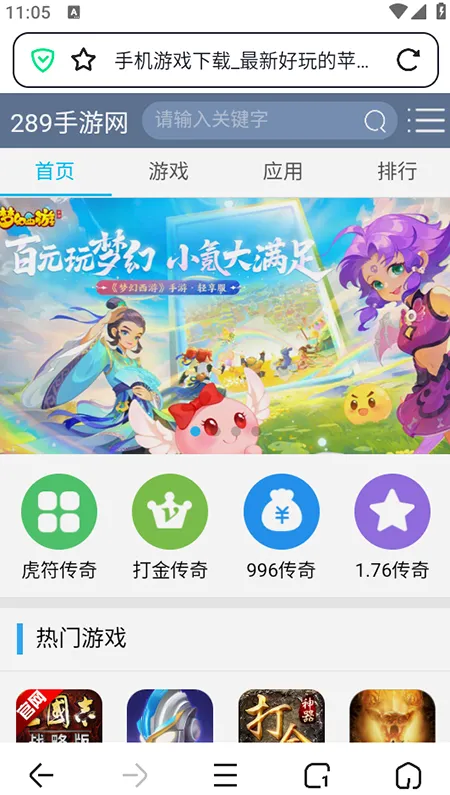Open the 梦幻西游 promotional banner

click(x=225, y=326)
